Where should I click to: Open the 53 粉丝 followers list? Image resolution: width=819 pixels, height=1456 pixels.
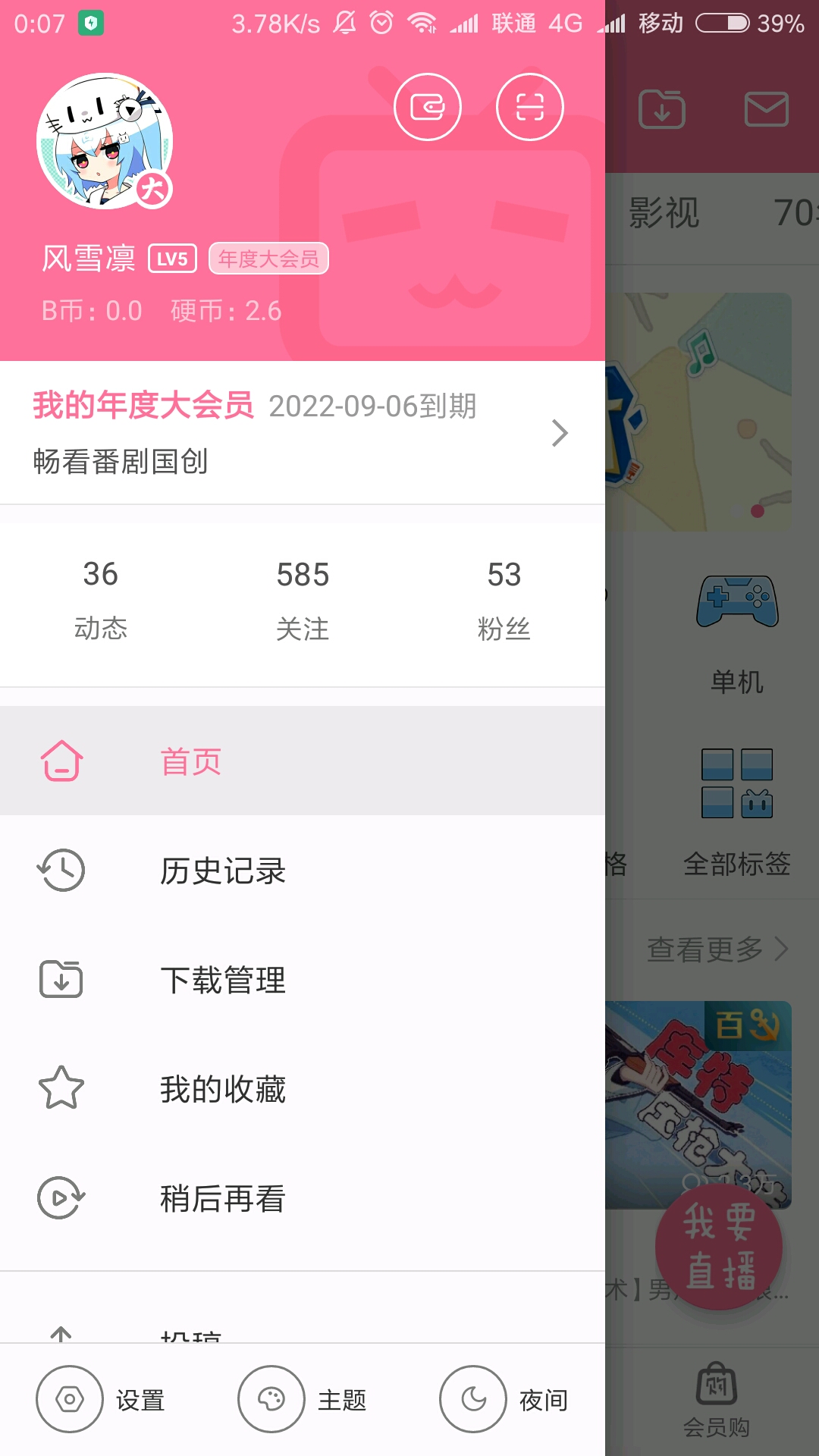504,599
